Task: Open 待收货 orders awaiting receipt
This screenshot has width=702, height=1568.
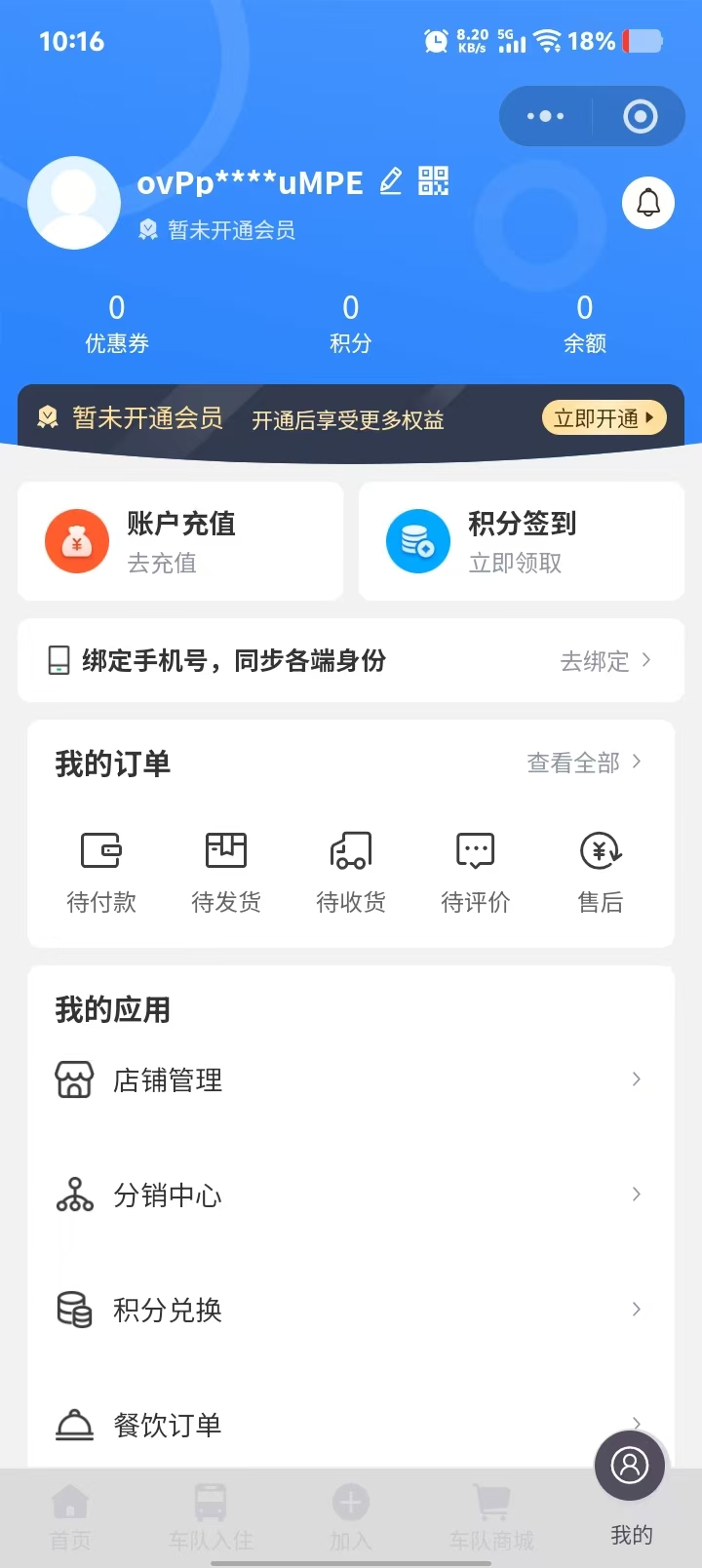Action: pos(351,873)
